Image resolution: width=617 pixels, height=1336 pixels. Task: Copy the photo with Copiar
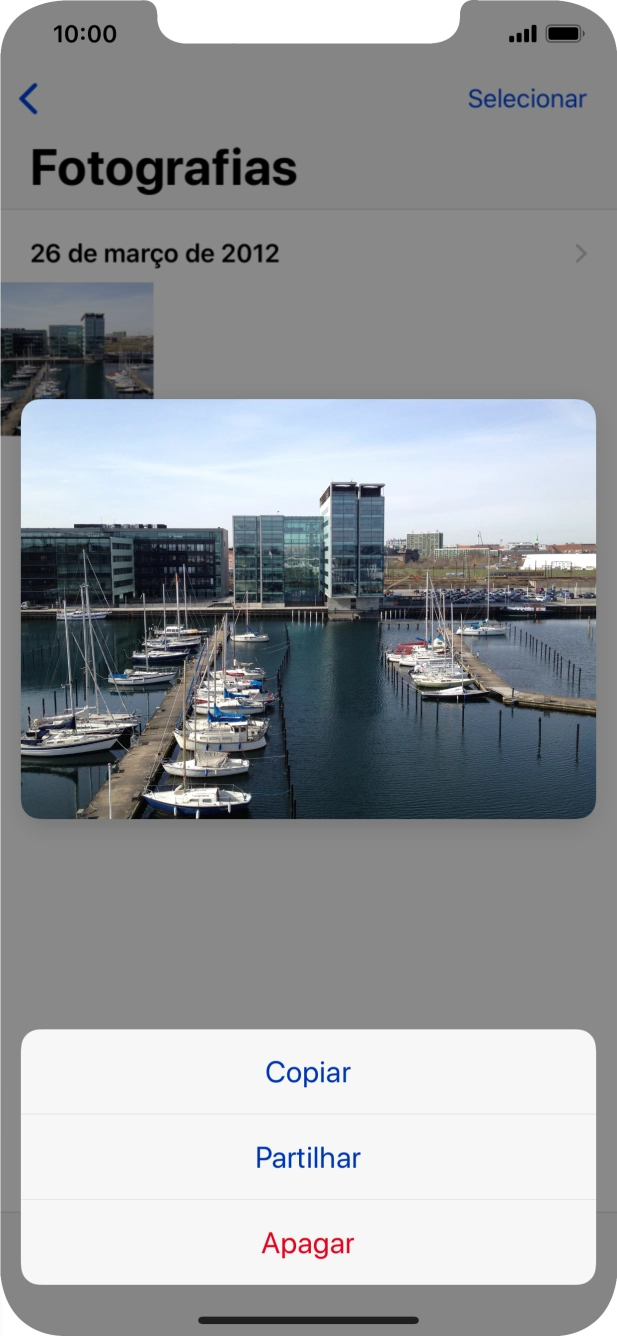308,1072
